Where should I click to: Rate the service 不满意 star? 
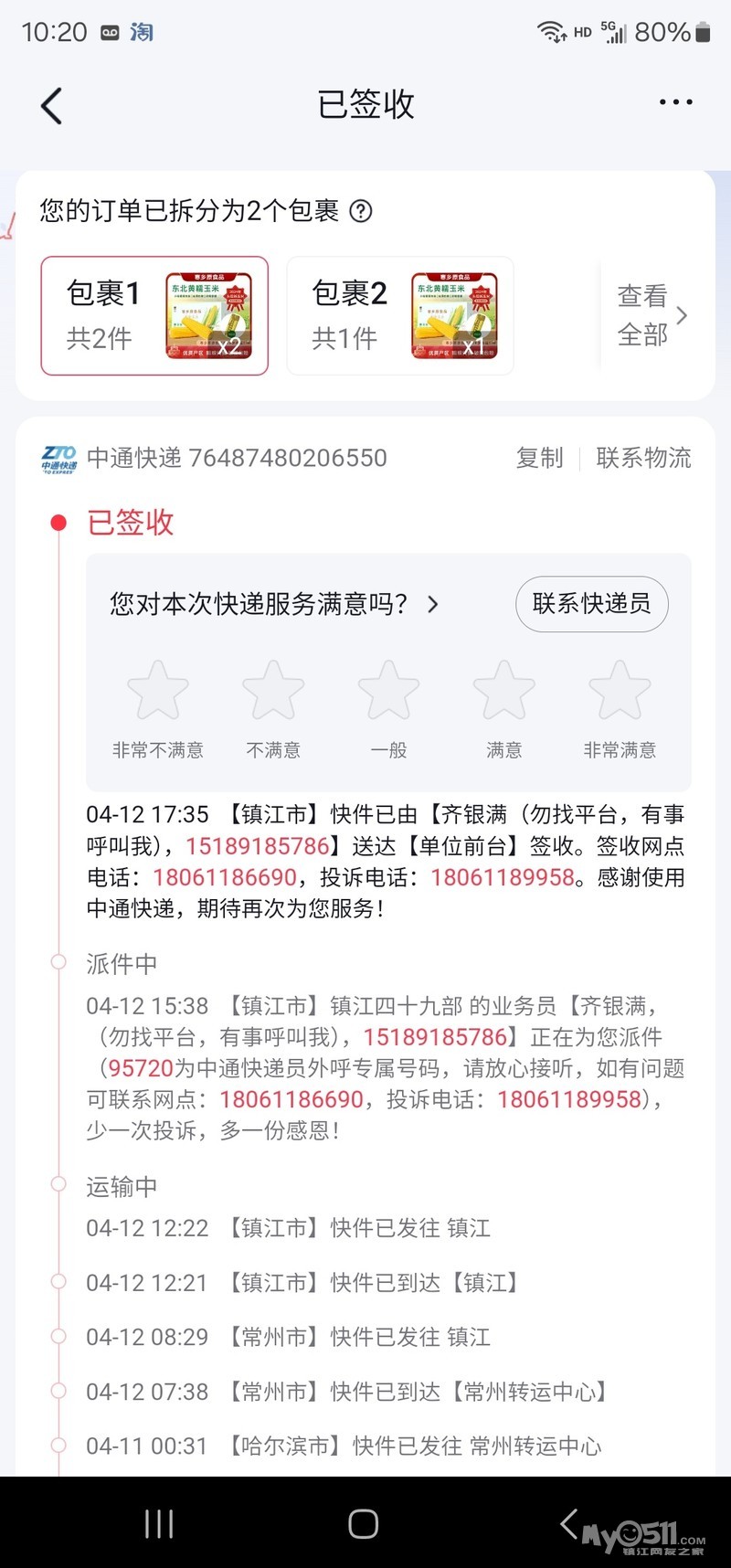click(273, 692)
